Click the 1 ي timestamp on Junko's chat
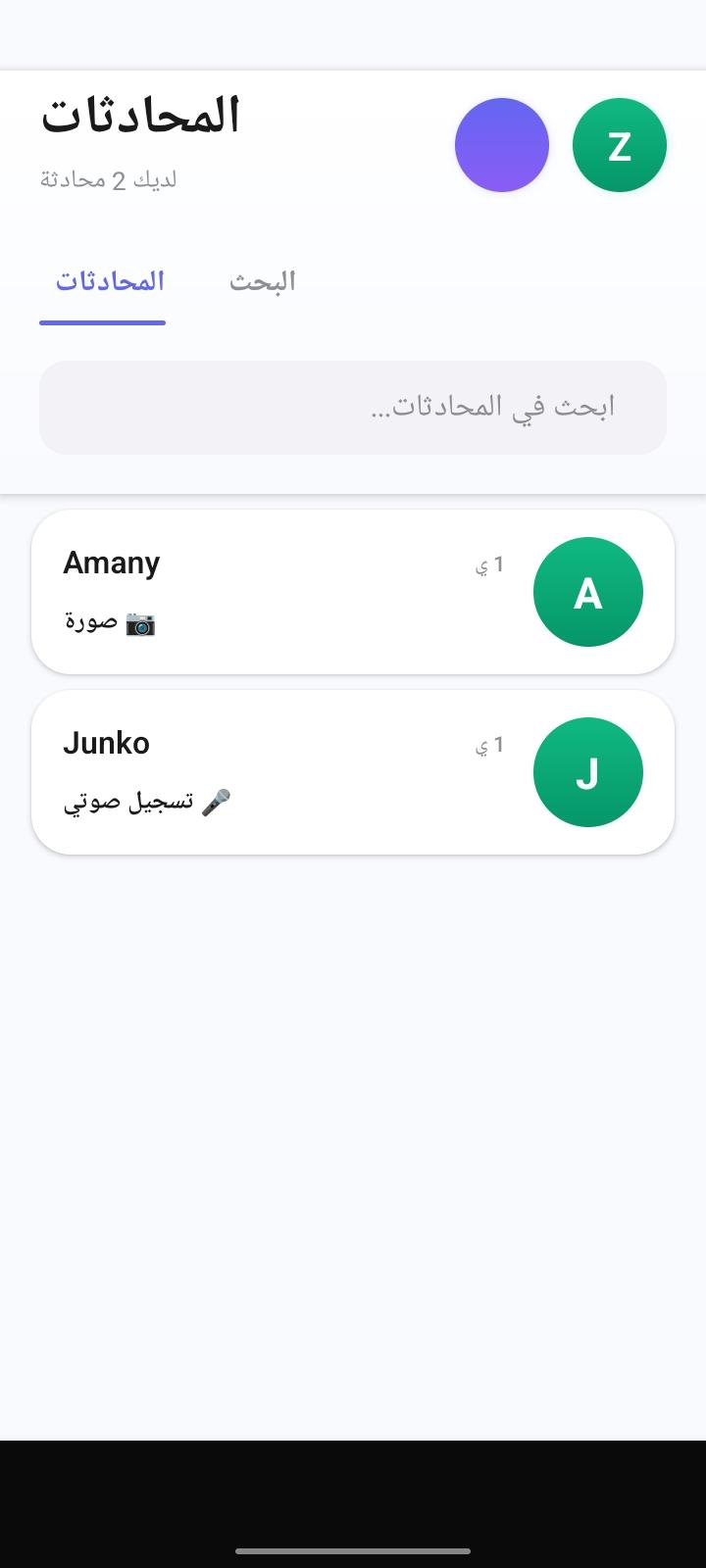706x1568 pixels. pyautogui.click(x=488, y=744)
